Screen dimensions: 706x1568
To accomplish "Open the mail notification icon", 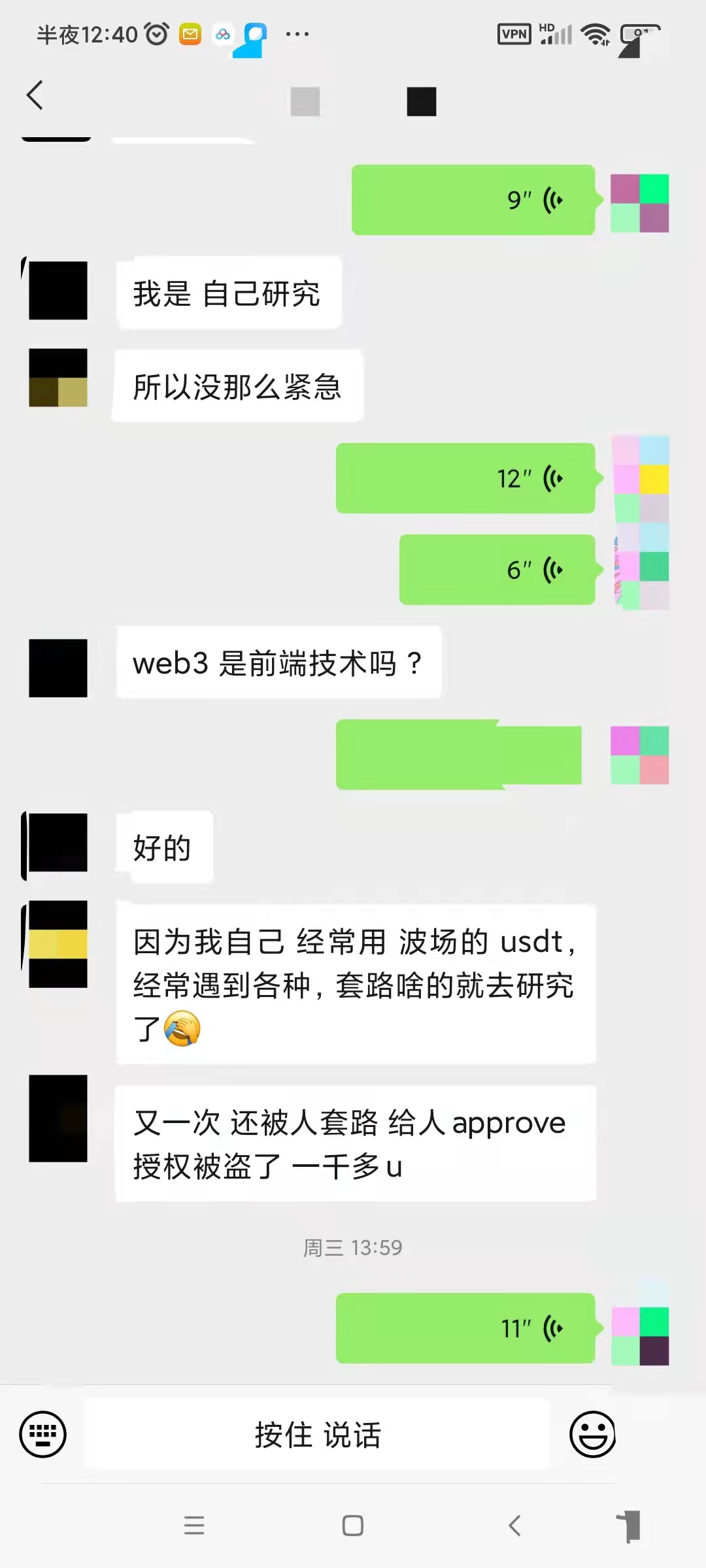I will tap(190, 34).
